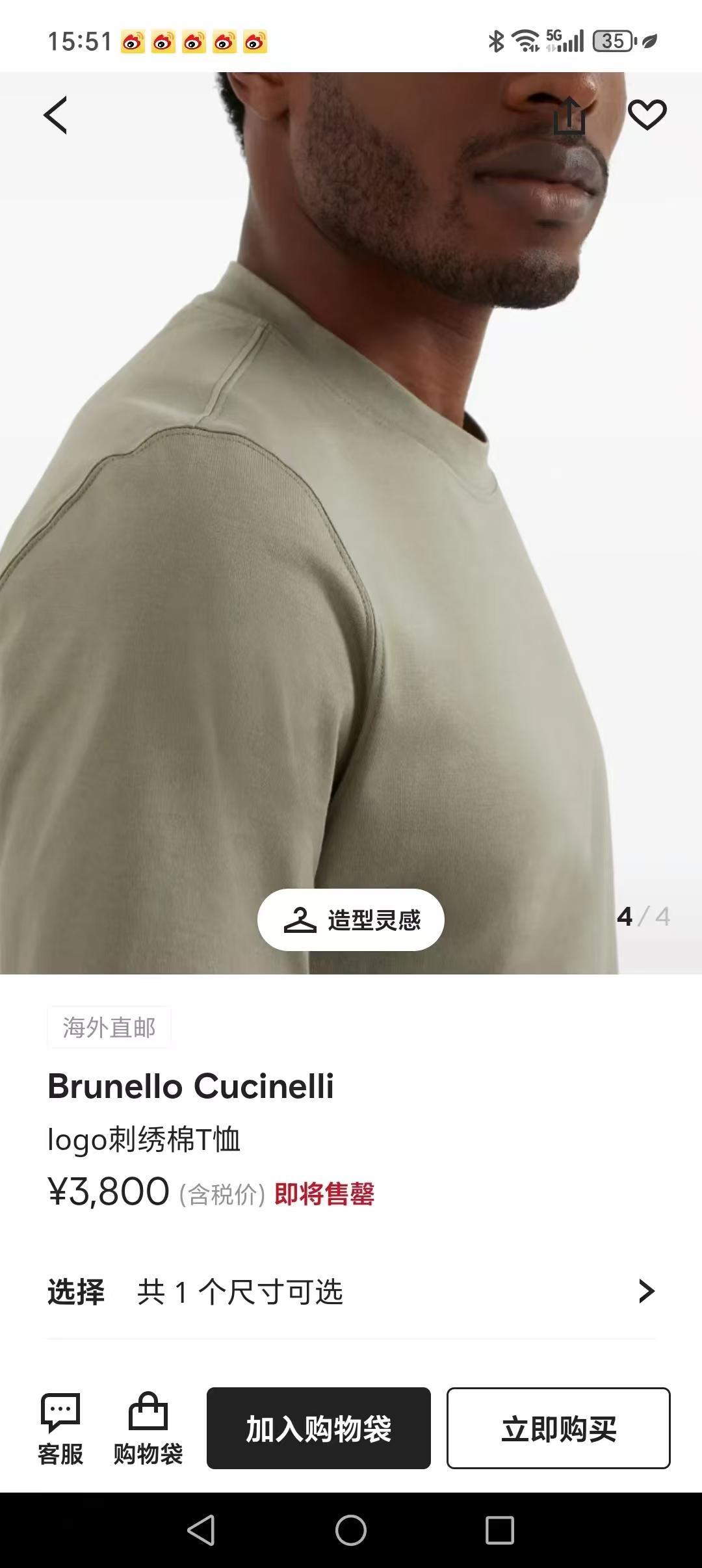Screen dimensions: 702x1568
Task: Tap 加入购物袋 to add item
Action: pyautogui.click(x=318, y=1428)
